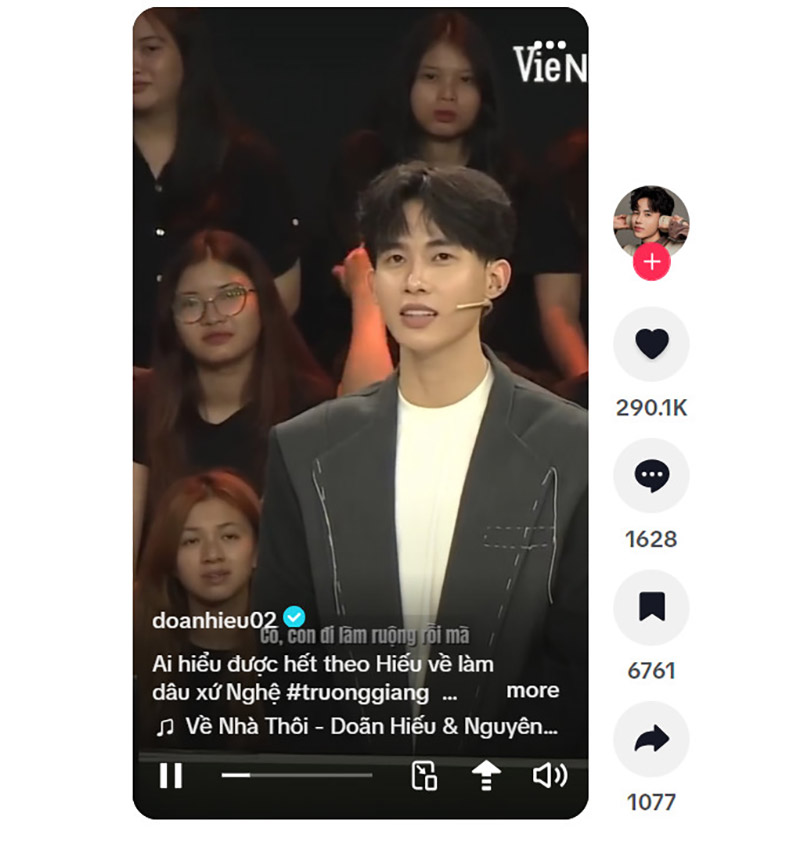Open the creator's profile picture

(651, 221)
